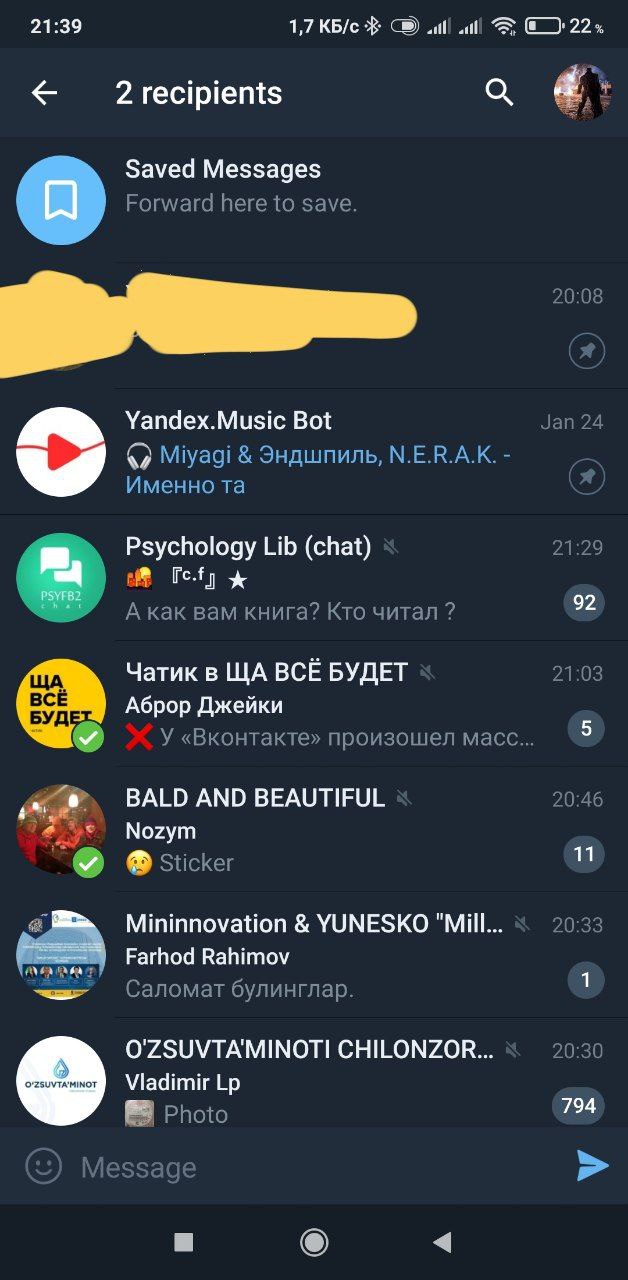
Task: Send the forwarded message
Action: [x=592, y=1166]
